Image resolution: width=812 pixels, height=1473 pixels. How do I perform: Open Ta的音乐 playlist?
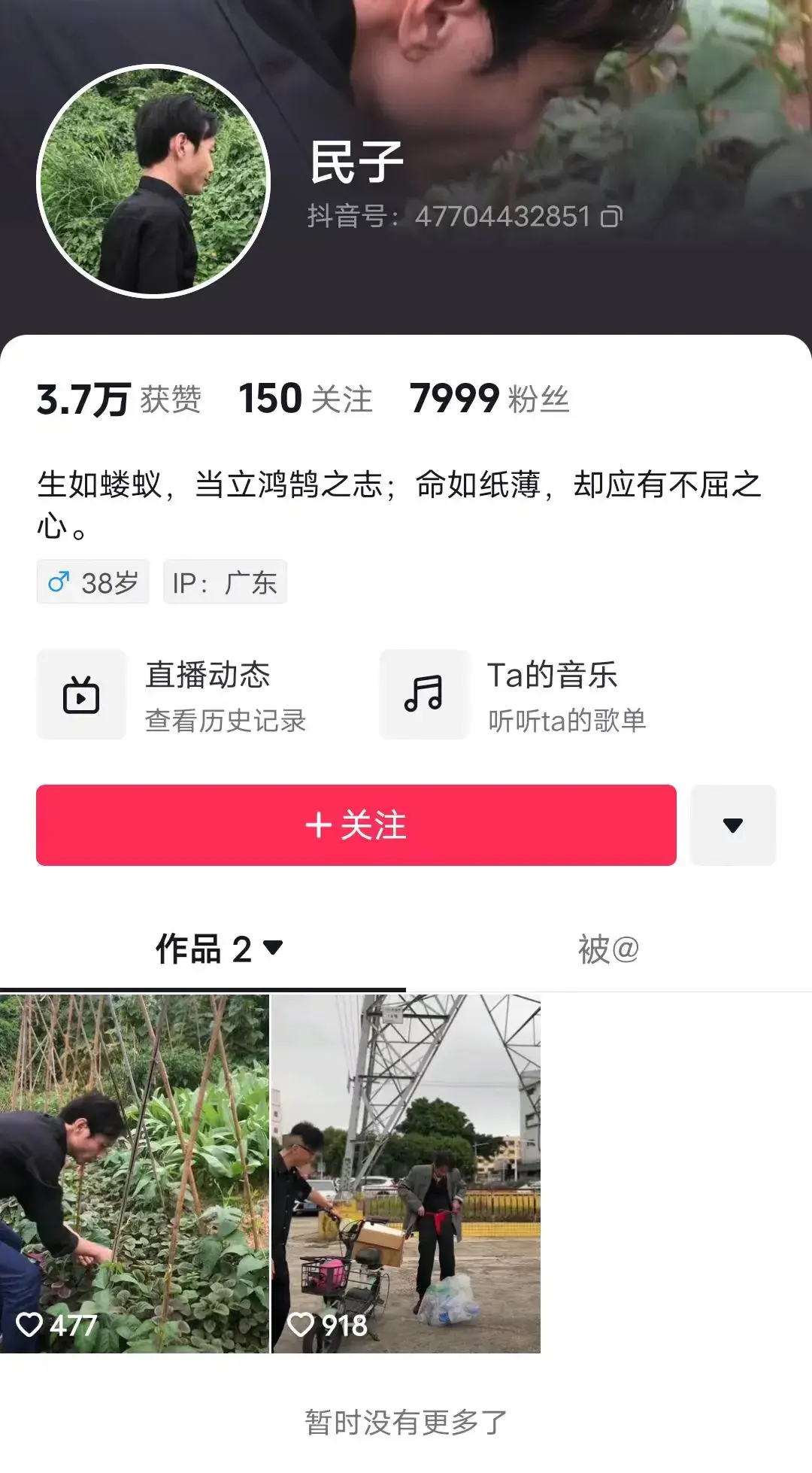(515, 694)
